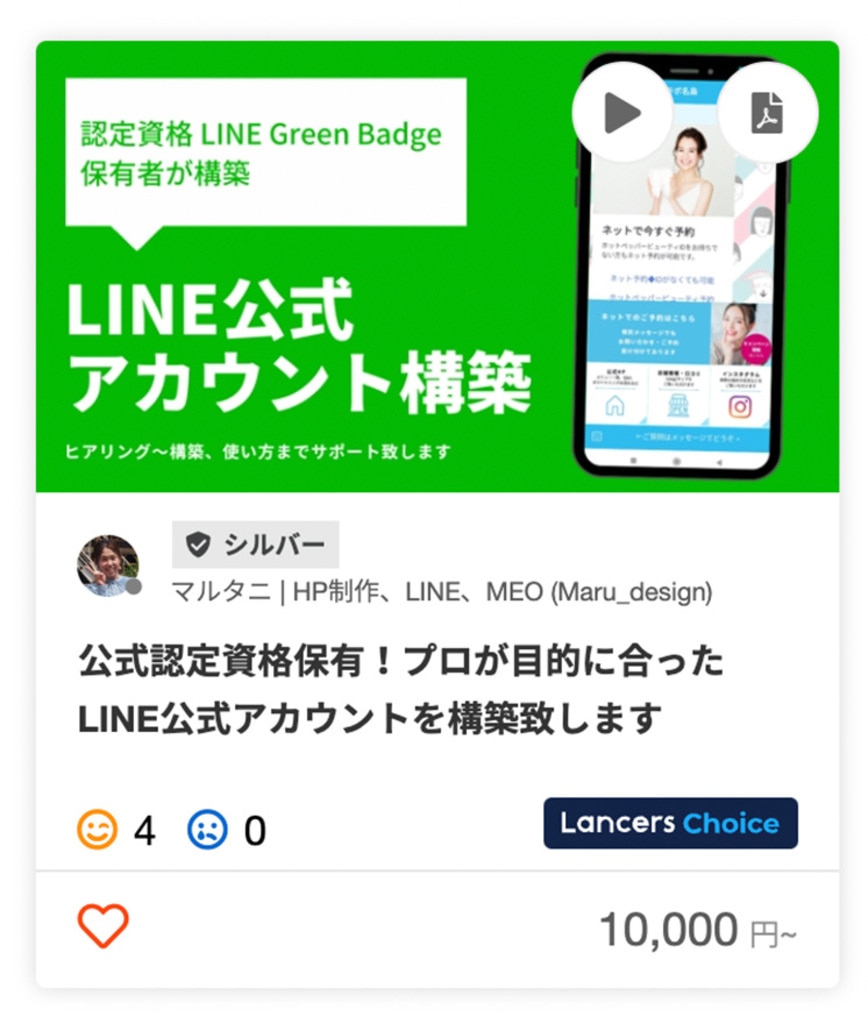This screenshot has height=1024, width=868.
Task: Add this service to favorites with heart
Action: (103, 926)
